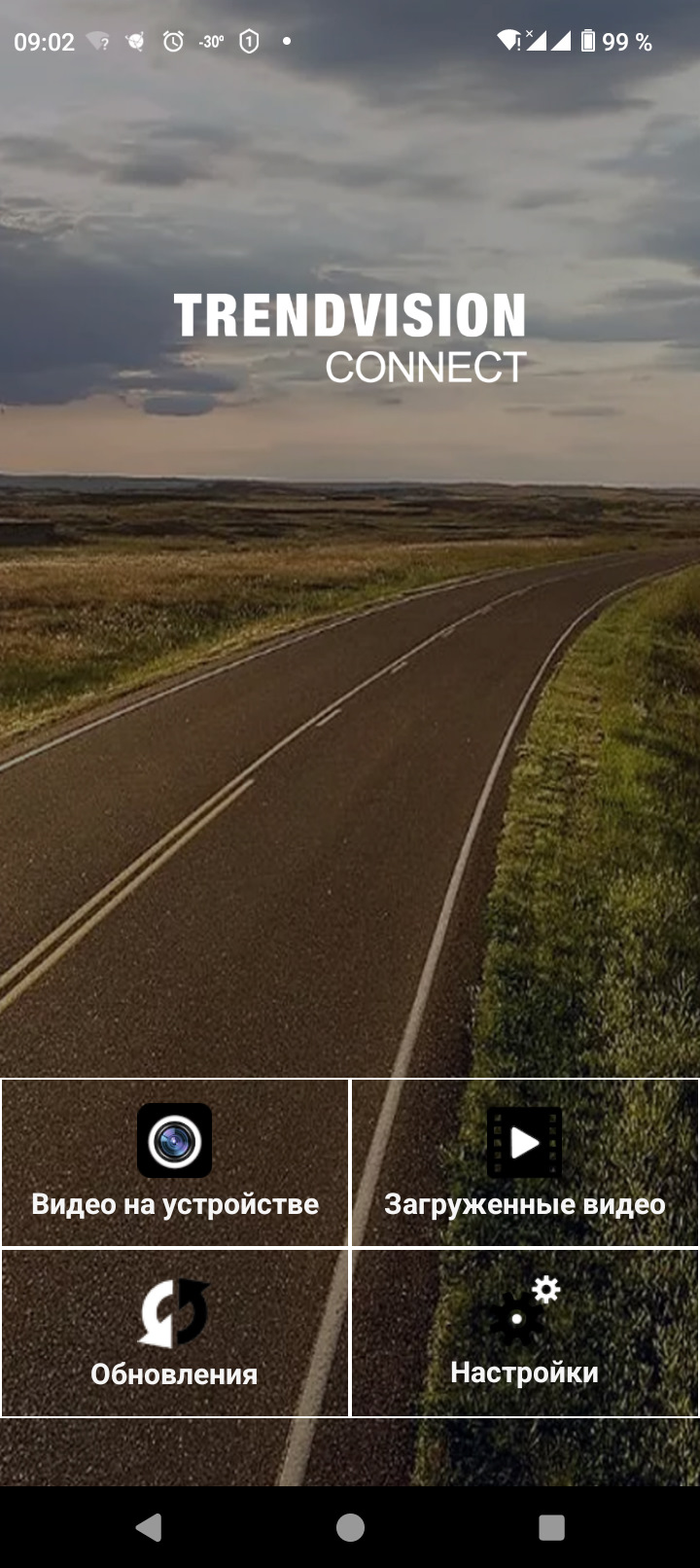Open Загруженные видео section
This screenshot has width=700, height=1568.
pyautogui.click(x=525, y=1162)
